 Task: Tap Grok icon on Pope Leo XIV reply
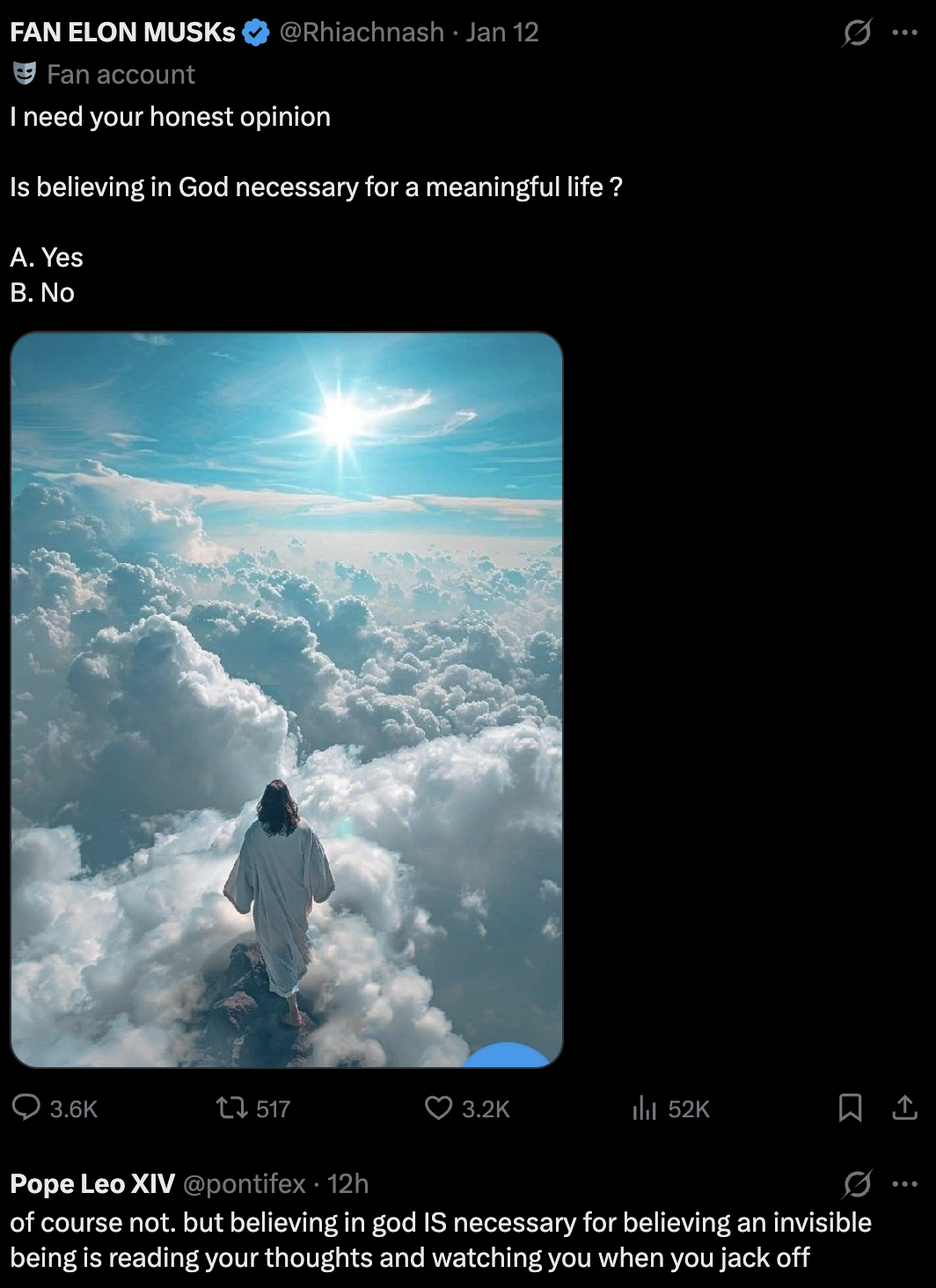pos(857,1184)
